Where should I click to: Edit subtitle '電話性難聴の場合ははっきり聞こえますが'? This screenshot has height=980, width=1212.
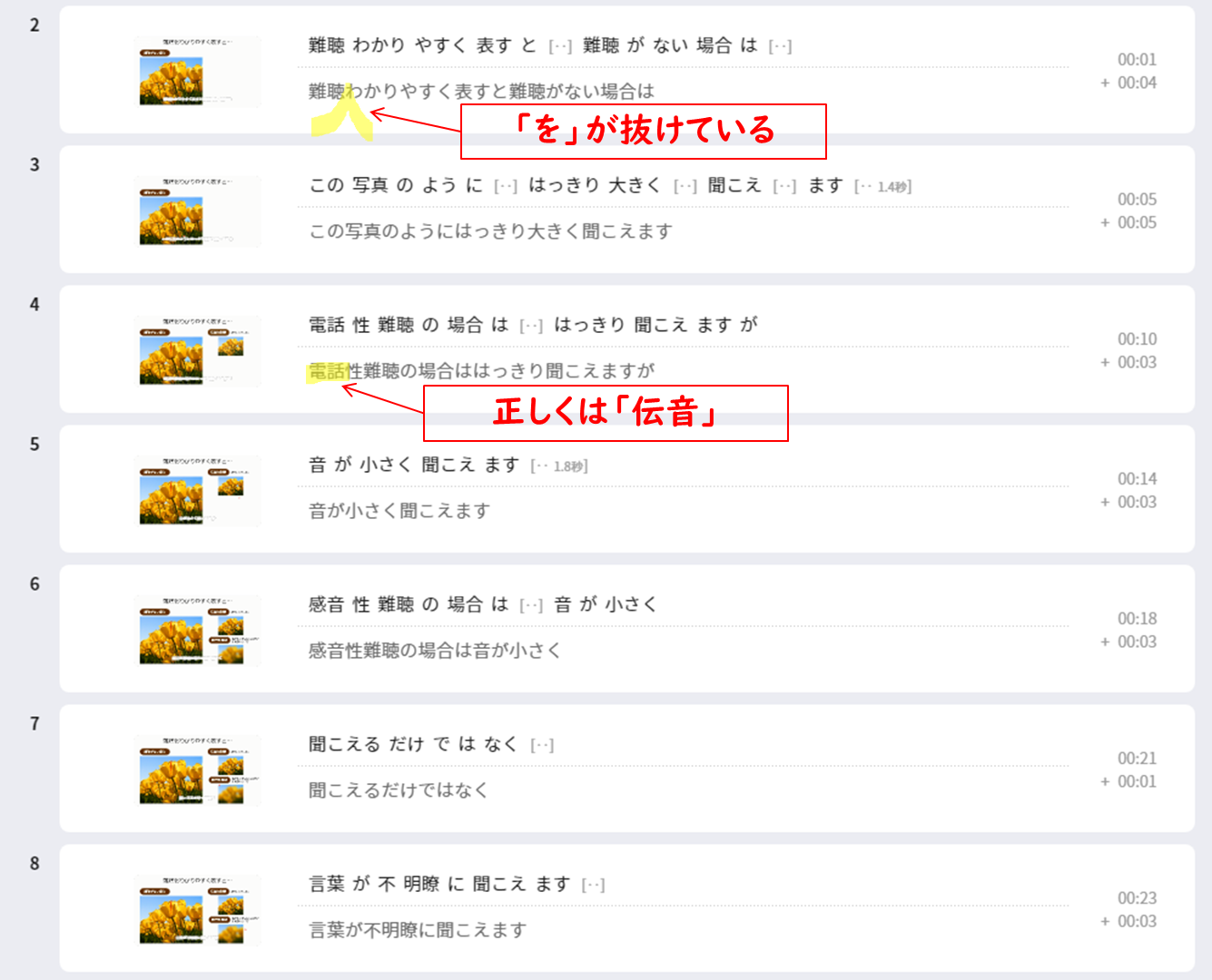[x=481, y=371]
